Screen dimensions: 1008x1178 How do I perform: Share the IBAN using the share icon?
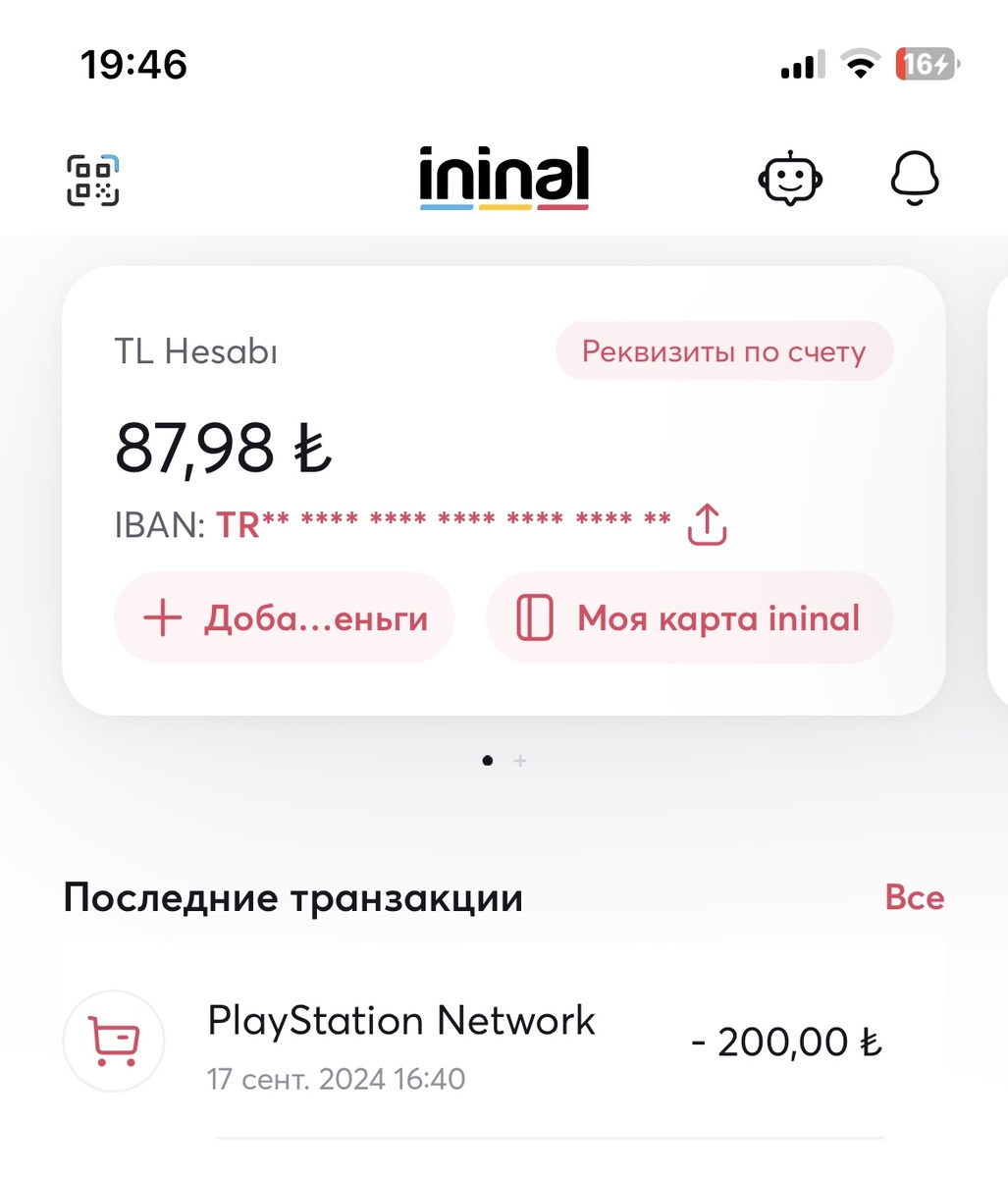(705, 524)
